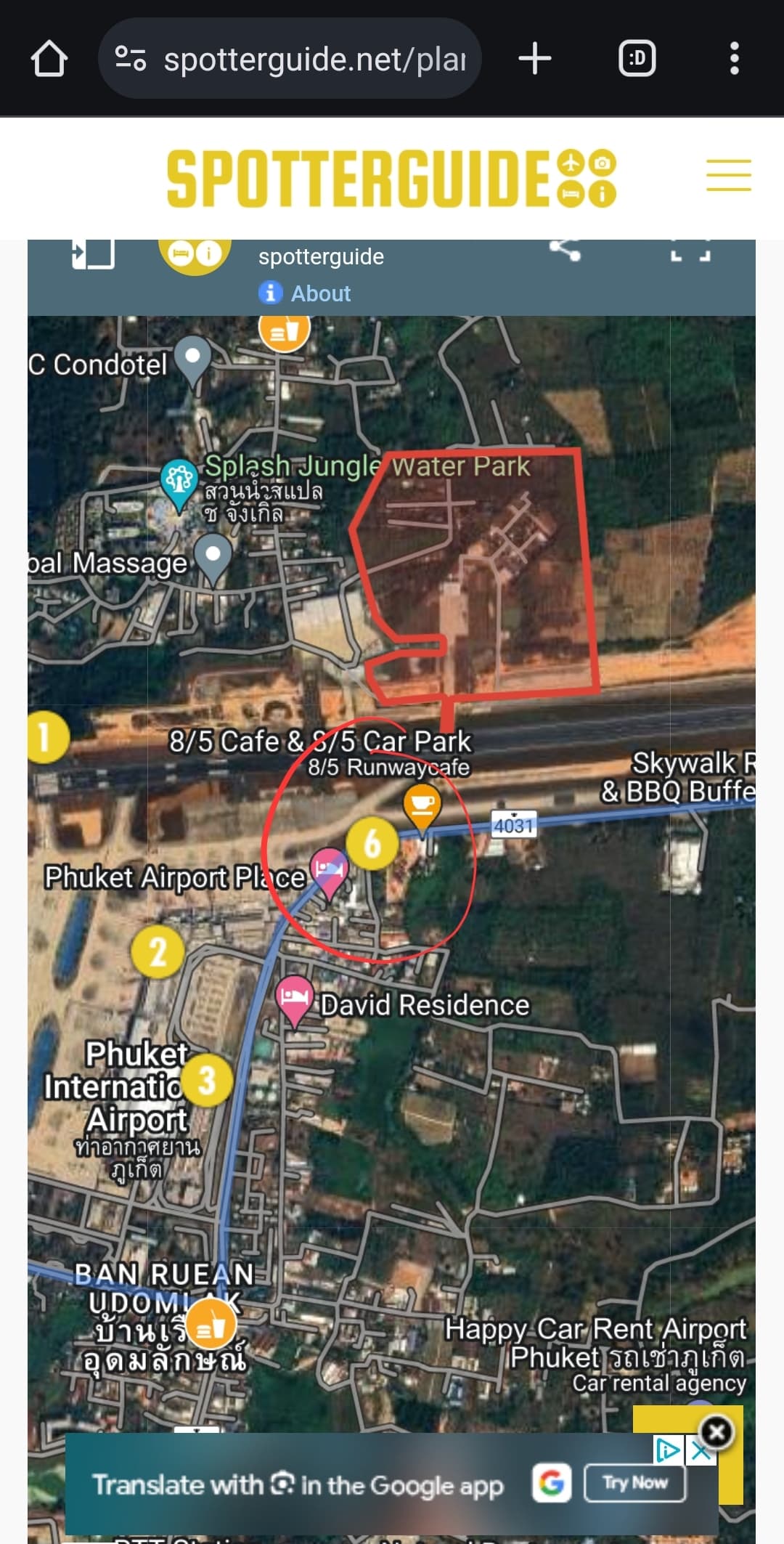Select spotting location marker 2

click(158, 951)
